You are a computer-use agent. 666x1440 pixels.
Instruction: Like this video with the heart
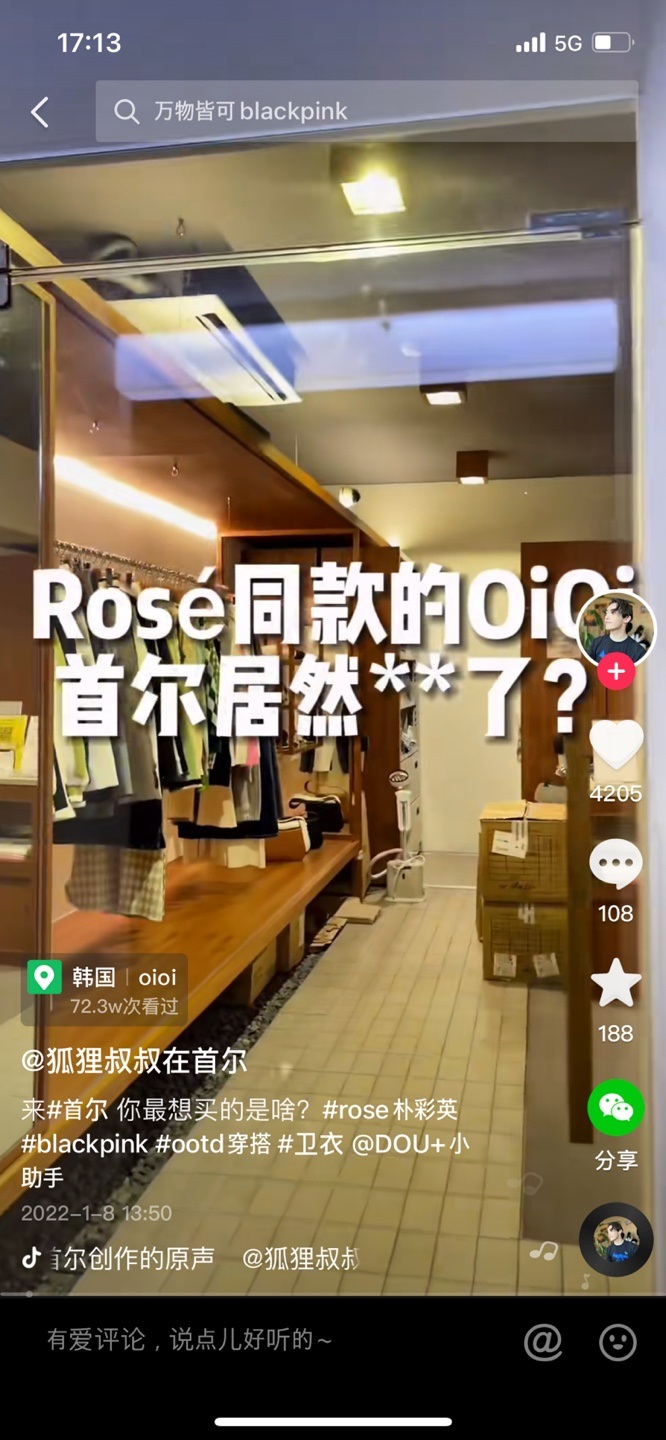click(615, 746)
